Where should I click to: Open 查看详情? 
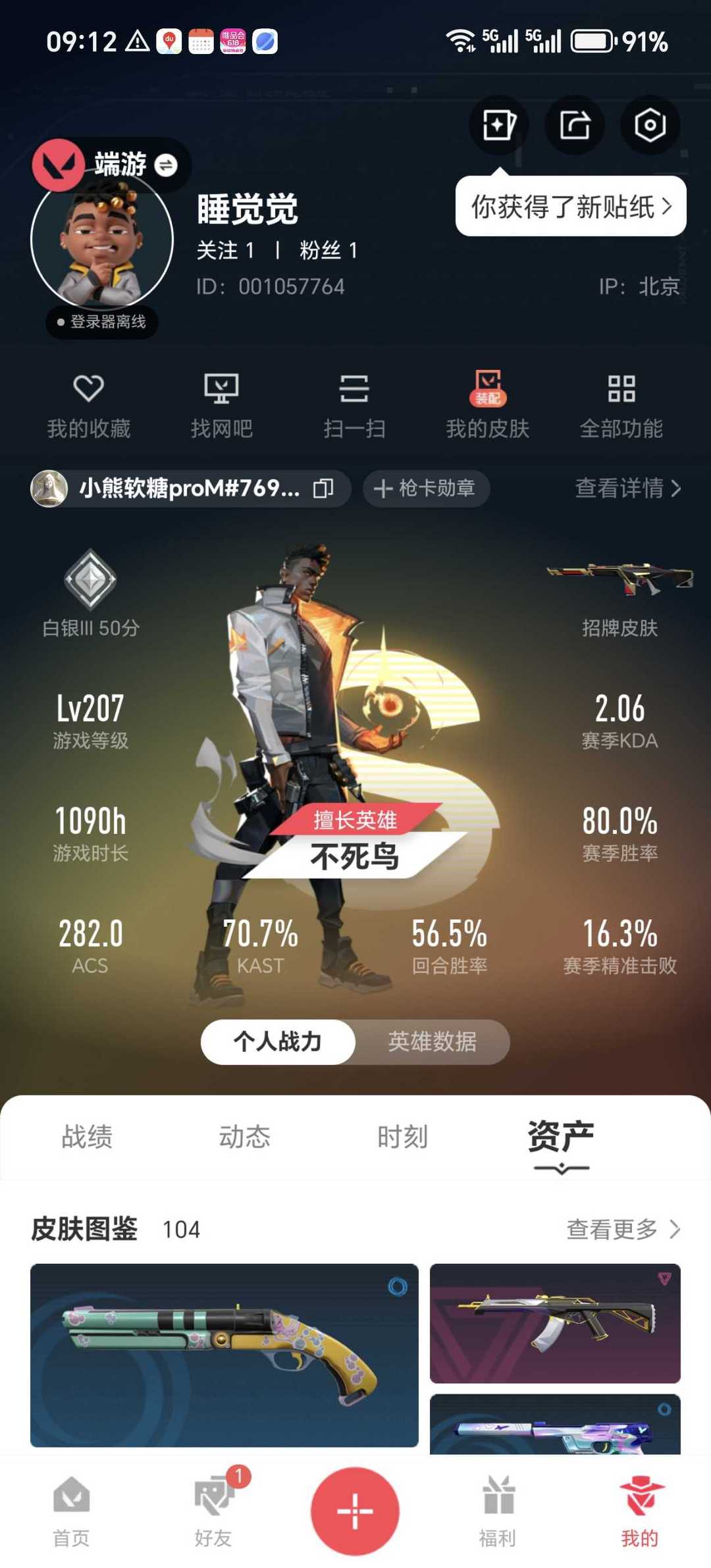click(628, 488)
